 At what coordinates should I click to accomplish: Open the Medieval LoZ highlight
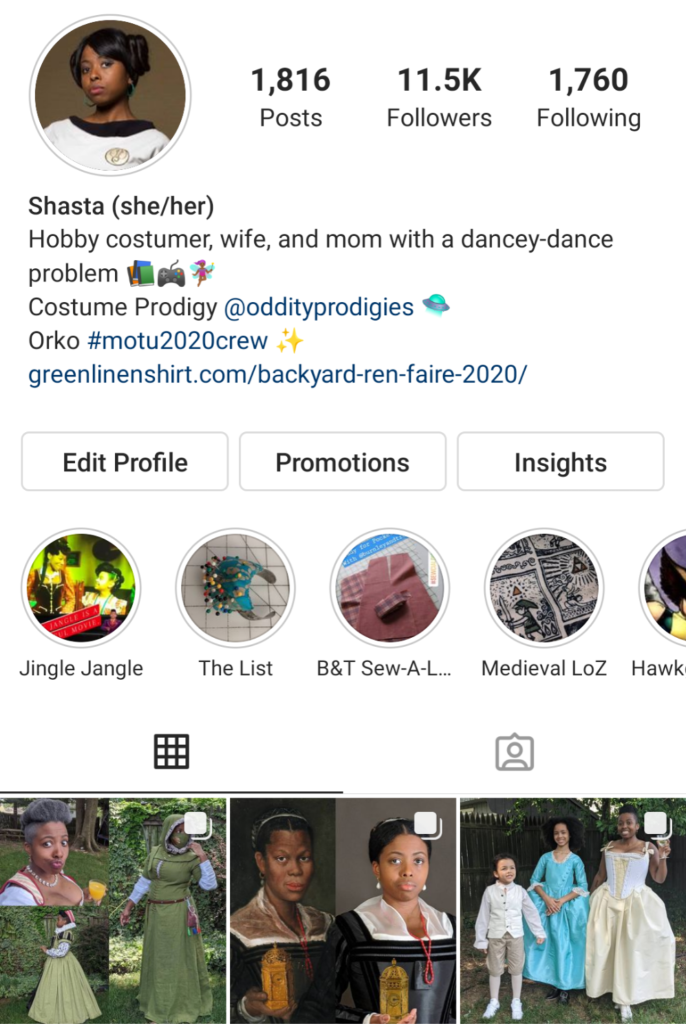click(543, 588)
